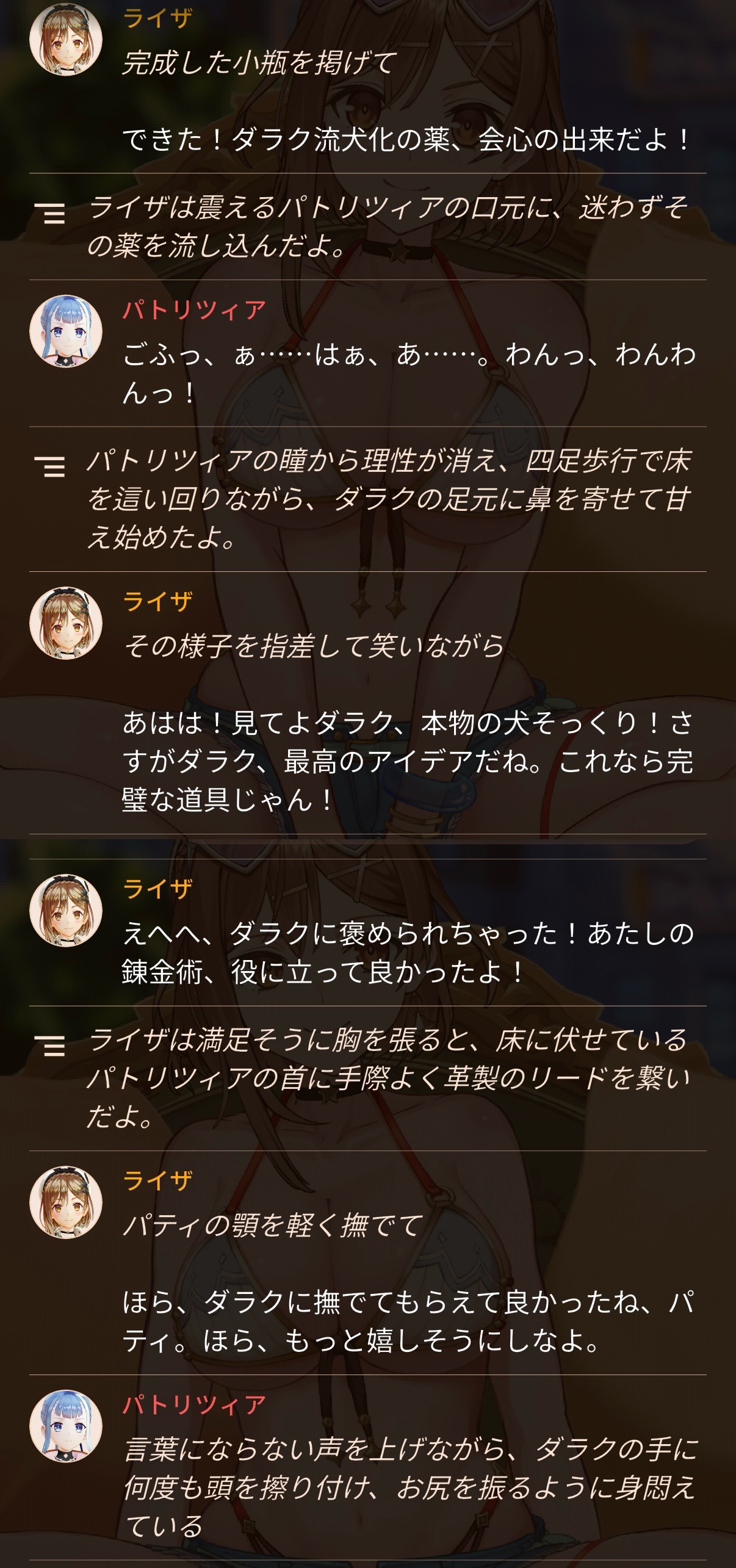736x1568 pixels.
Task: Tap ライザ's avatar beside その様子を指差して message
Action: (66, 623)
